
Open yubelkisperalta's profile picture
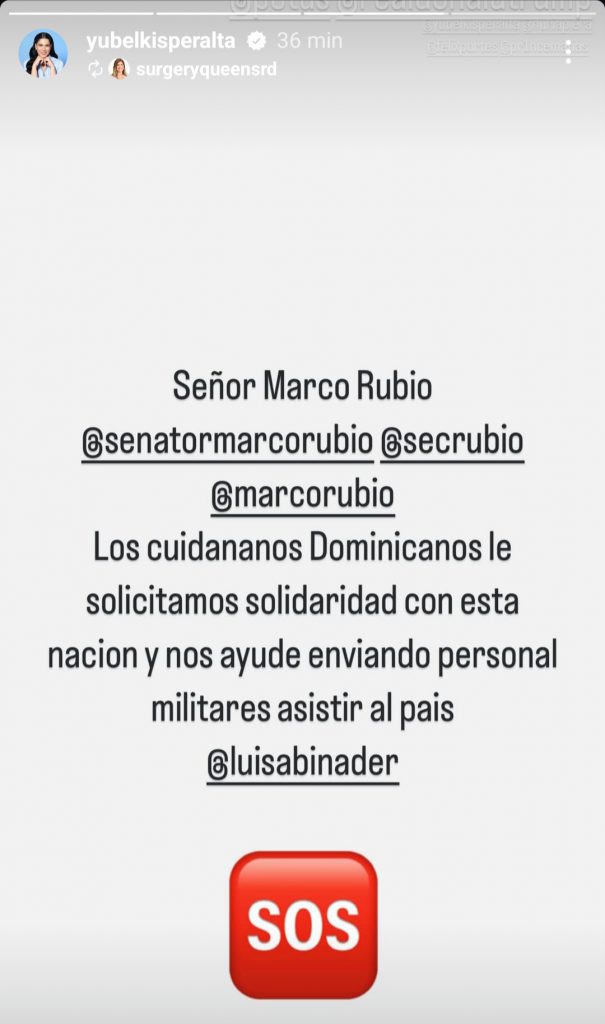pyautogui.click(x=43, y=53)
